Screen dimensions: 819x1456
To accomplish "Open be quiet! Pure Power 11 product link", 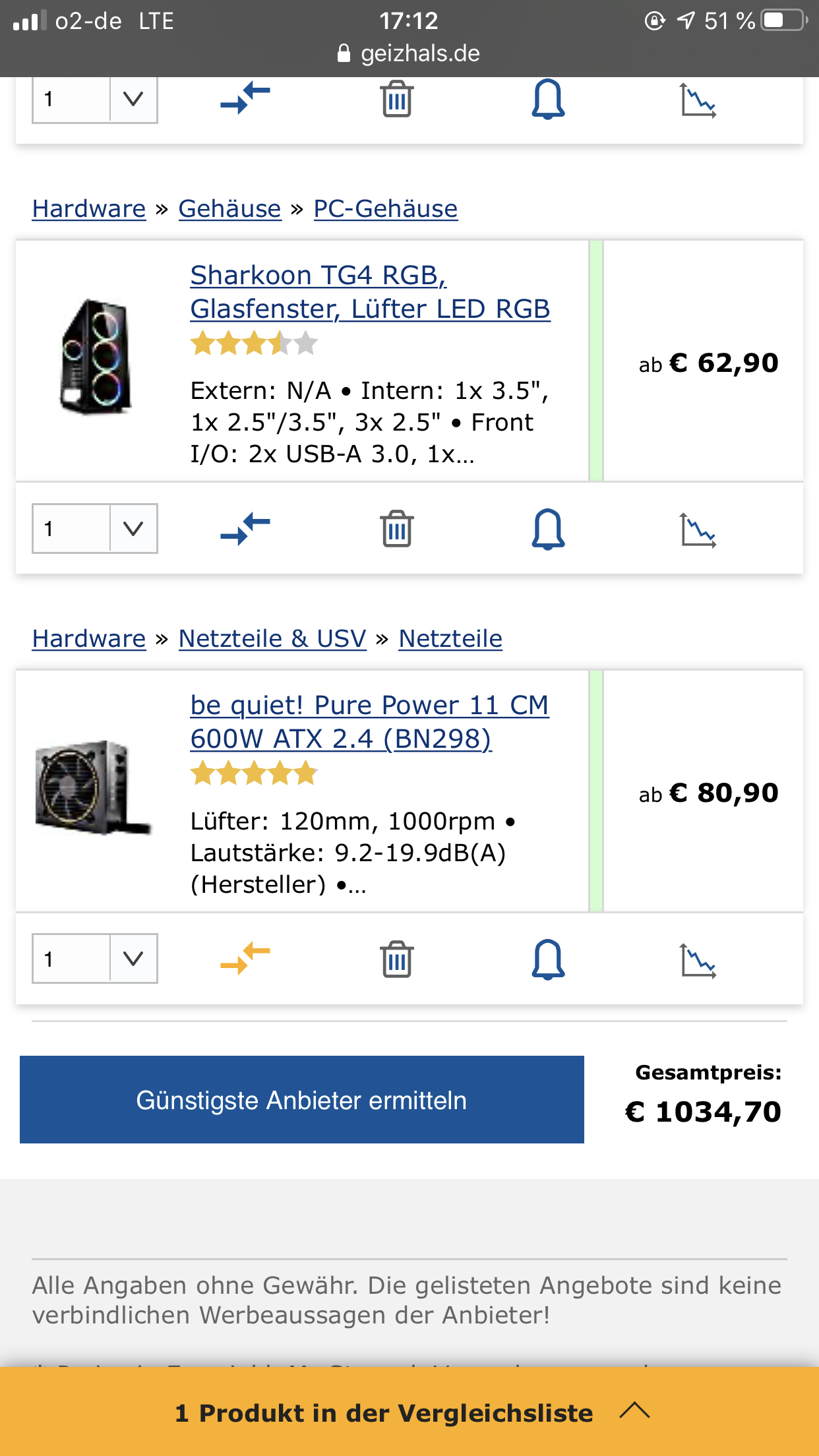I will (x=369, y=722).
